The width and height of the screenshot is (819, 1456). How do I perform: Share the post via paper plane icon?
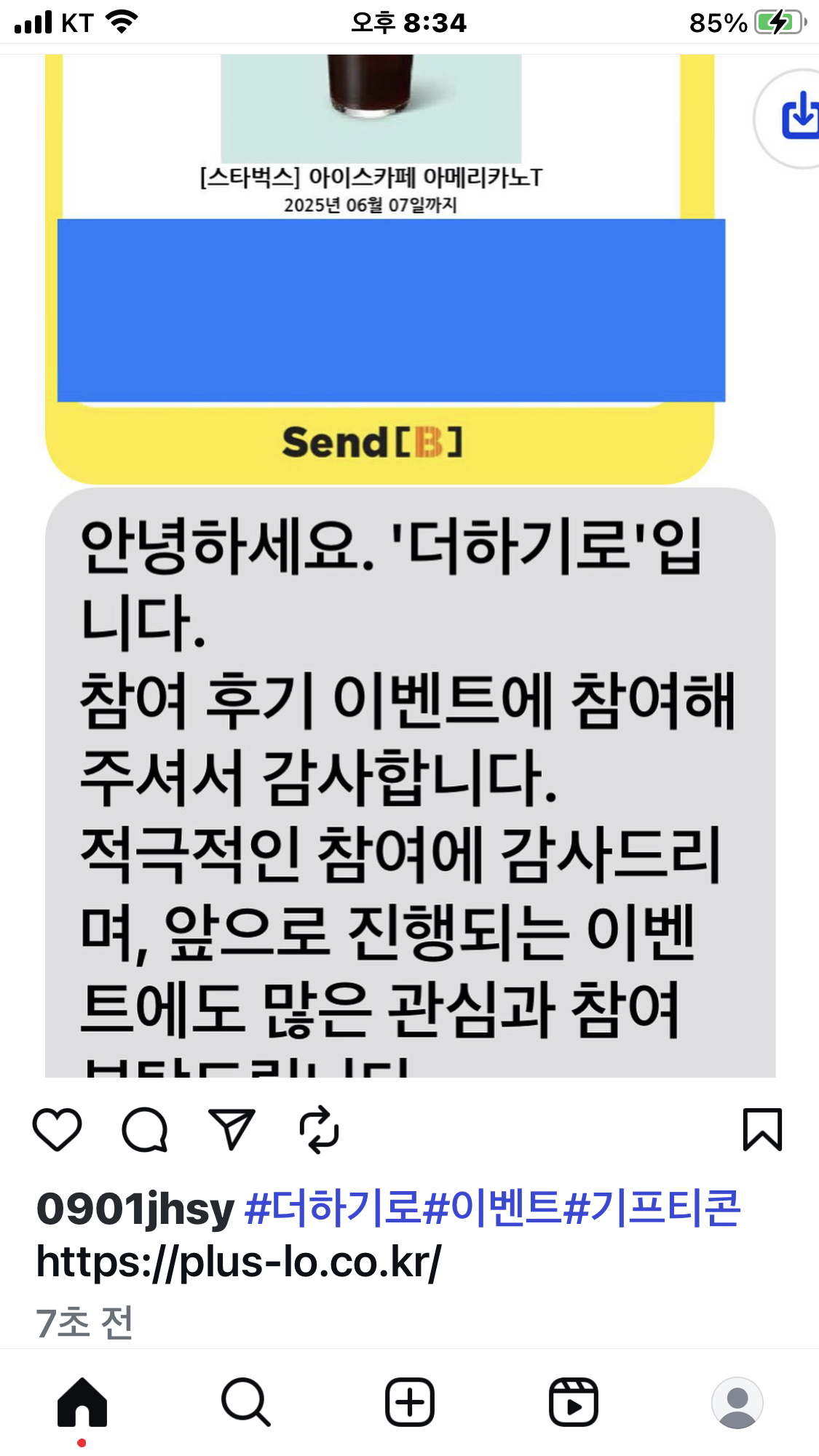coord(232,1130)
